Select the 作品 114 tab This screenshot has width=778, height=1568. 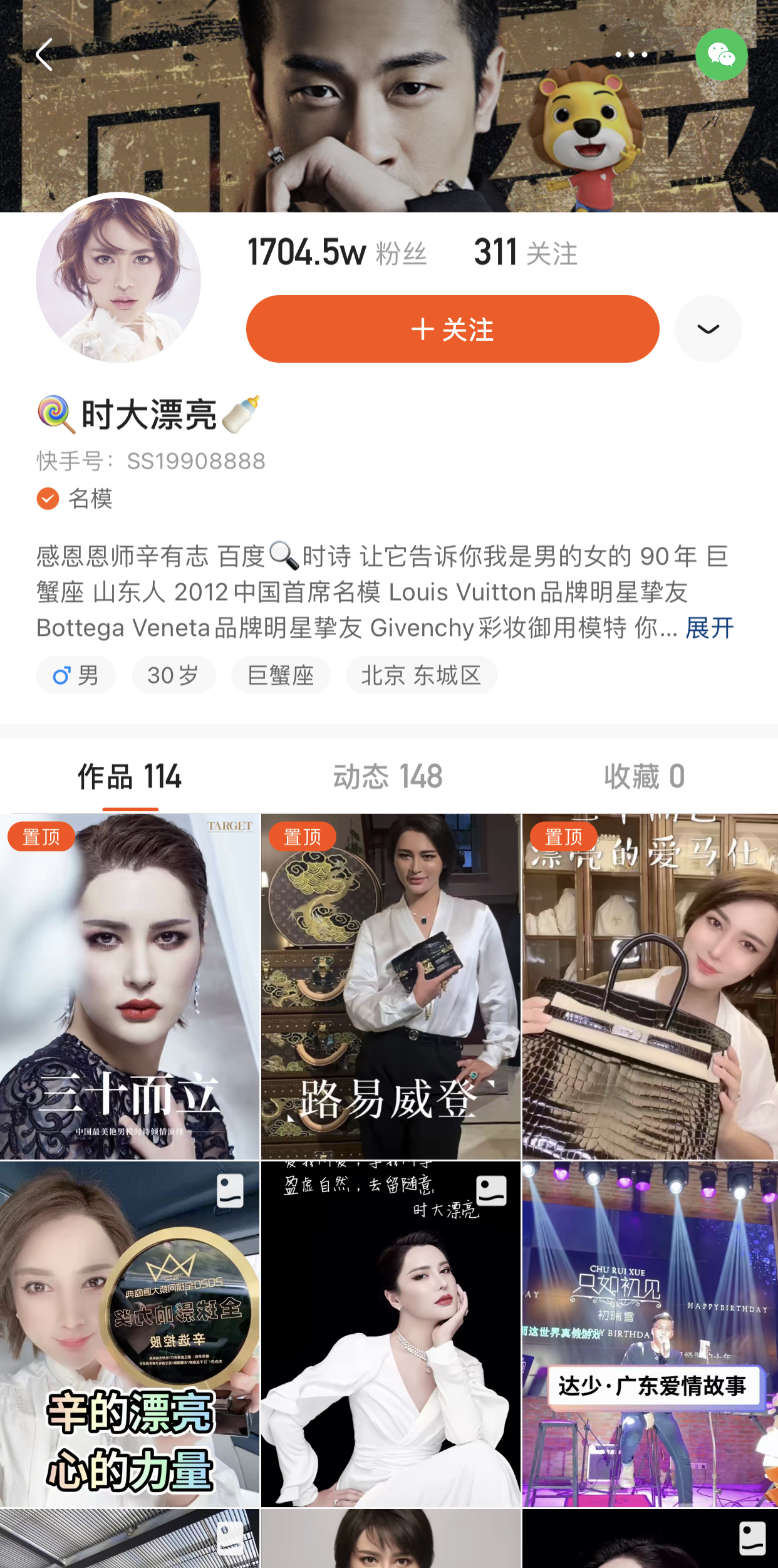point(130,777)
